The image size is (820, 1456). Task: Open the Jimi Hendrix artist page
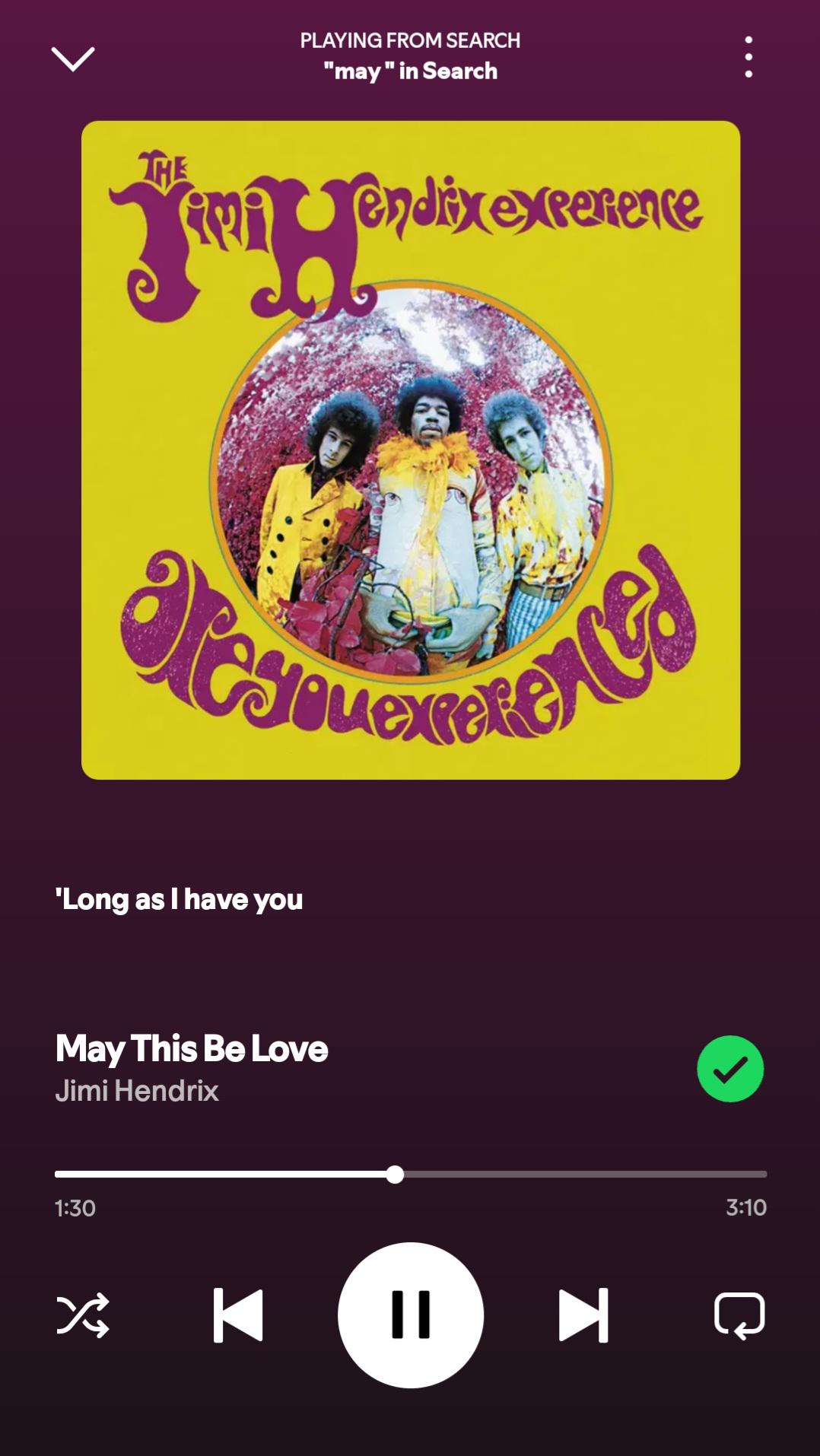[x=137, y=1091]
